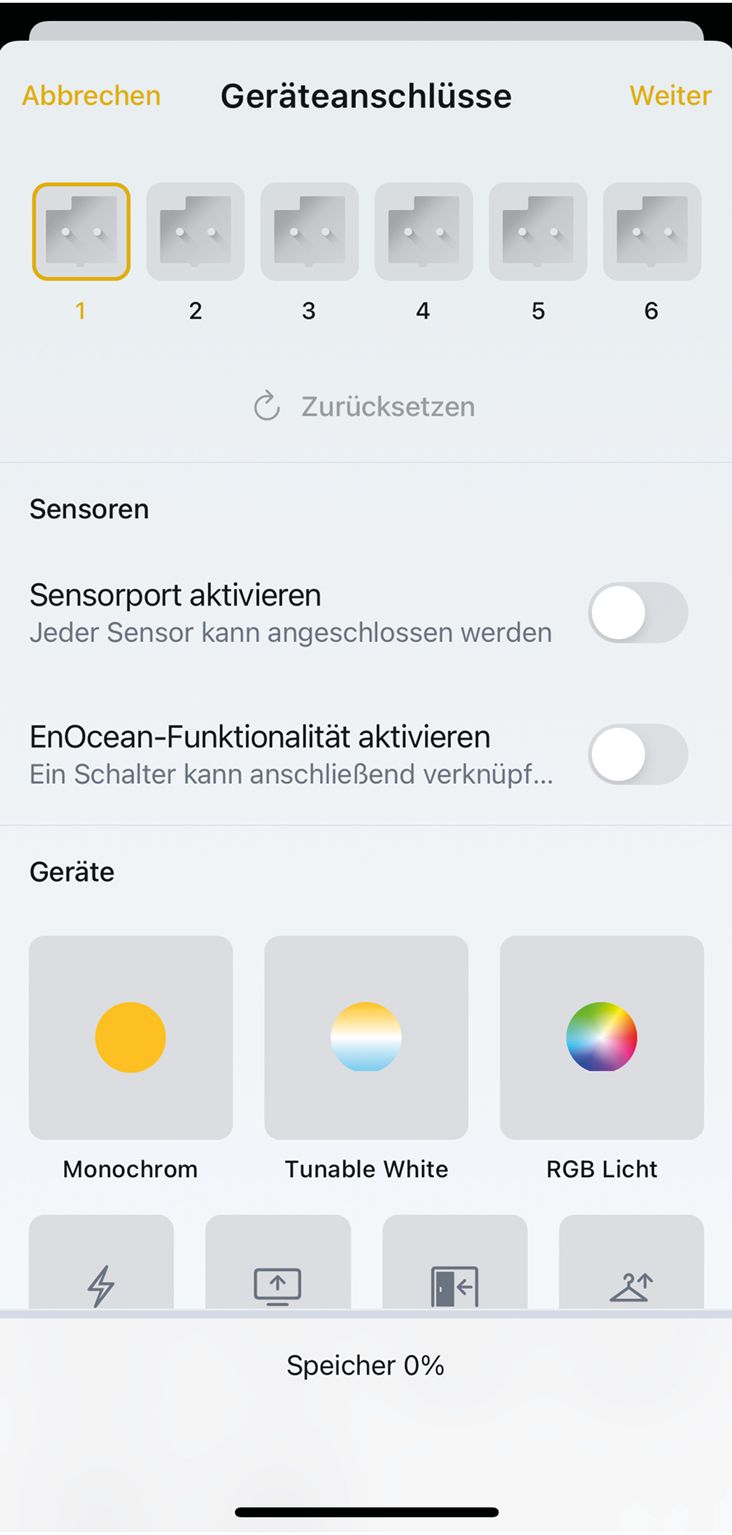Image resolution: width=732 pixels, height=1535 pixels.
Task: Select device port 1
Action: (x=81, y=232)
